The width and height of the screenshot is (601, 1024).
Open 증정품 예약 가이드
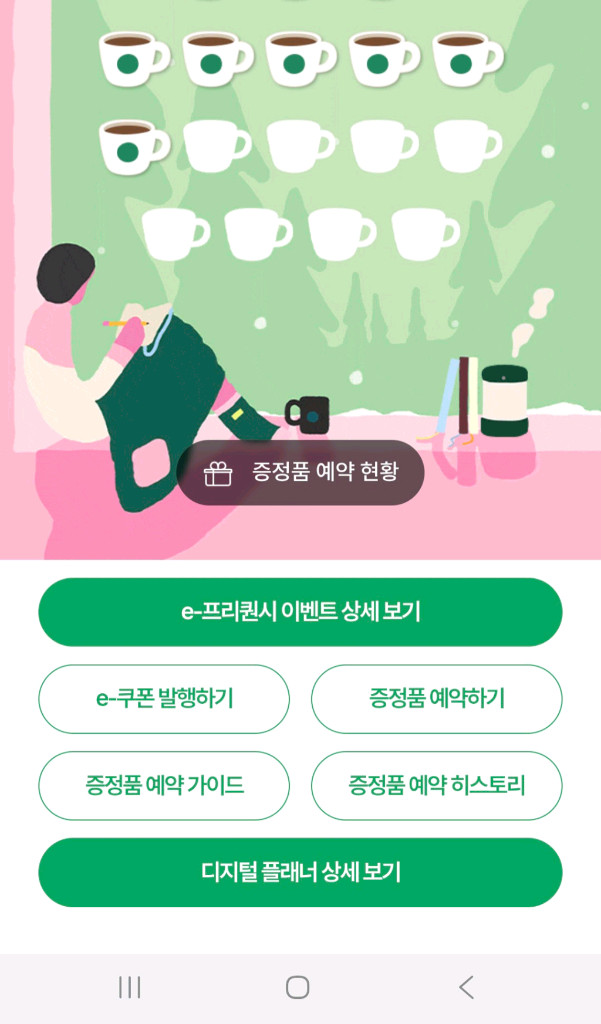pos(164,785)
